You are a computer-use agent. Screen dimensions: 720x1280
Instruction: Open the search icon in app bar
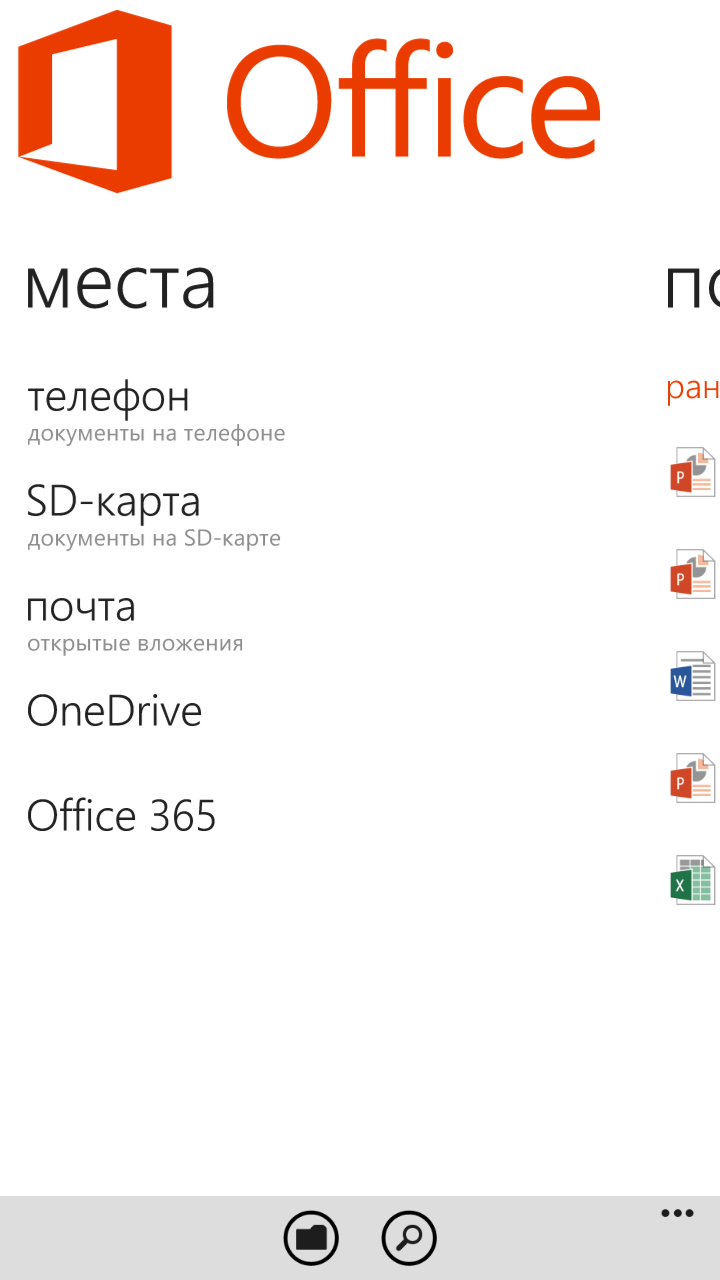click(x=409, y=1238)
